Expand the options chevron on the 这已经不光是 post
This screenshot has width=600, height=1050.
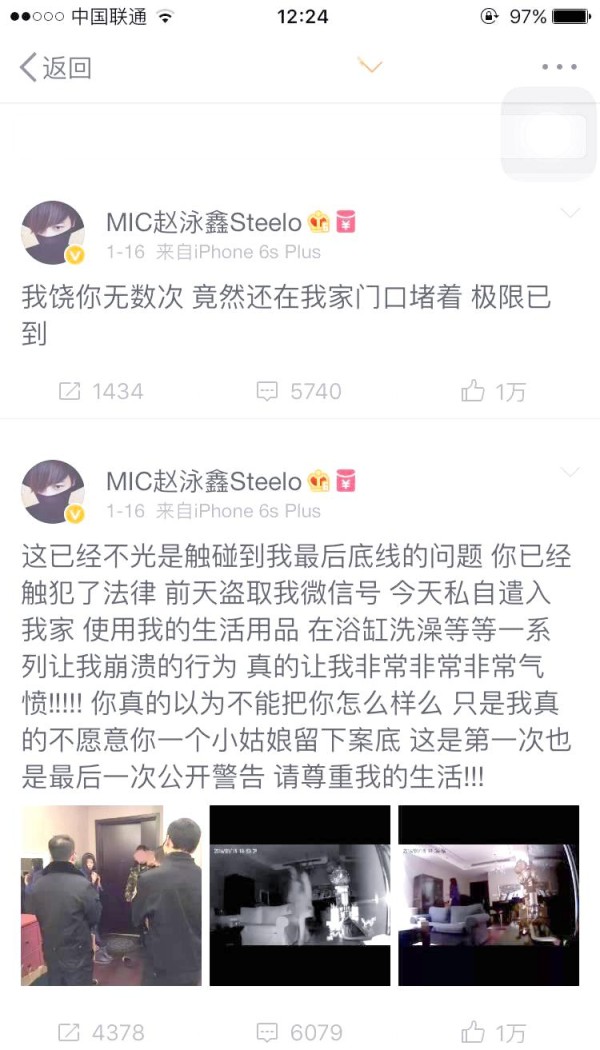(570, 472)
